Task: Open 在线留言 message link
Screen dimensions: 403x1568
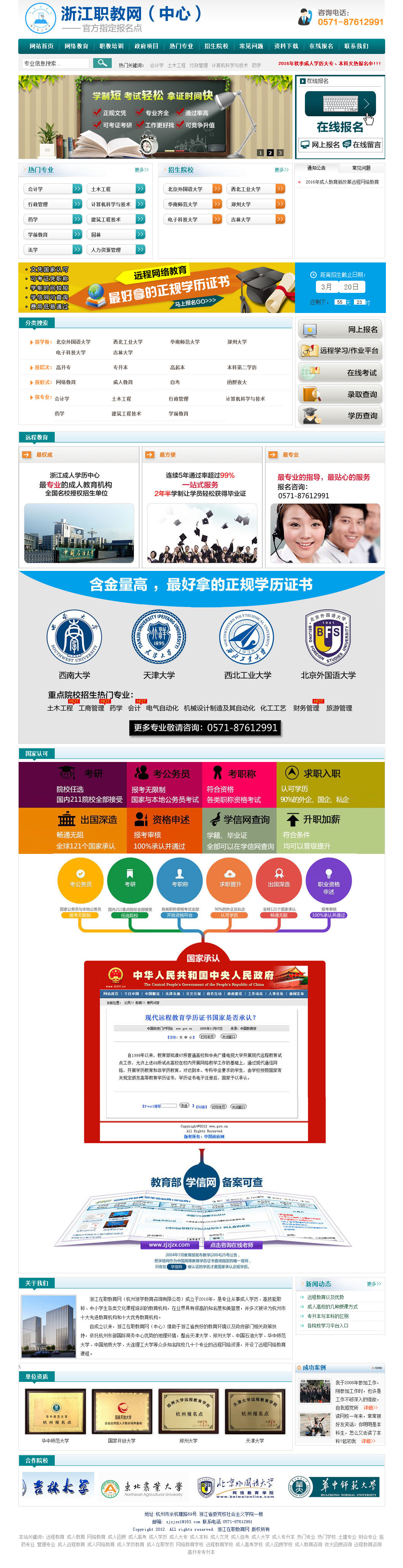Action: click(x=362, y=145)
